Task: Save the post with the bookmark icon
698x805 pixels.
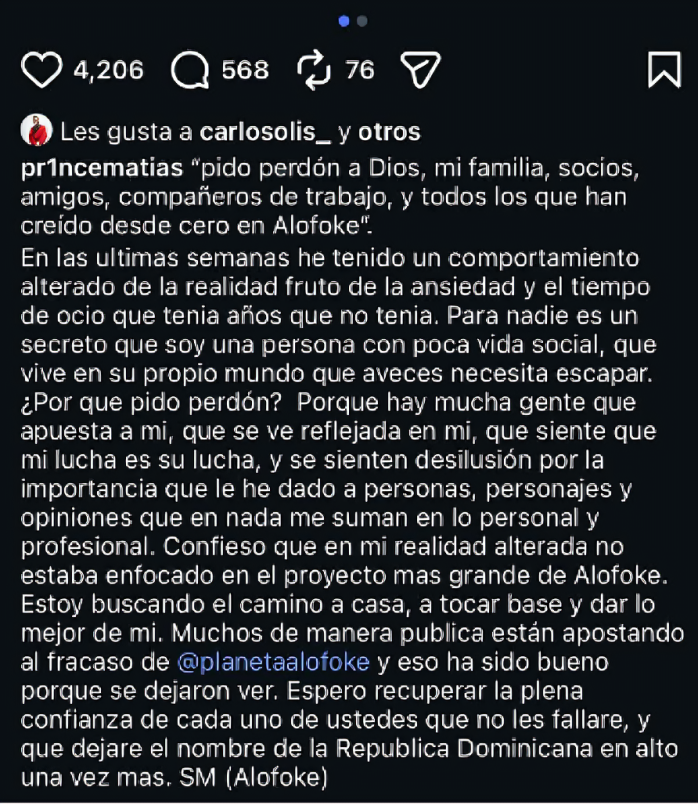Action: tap(664, 69)
